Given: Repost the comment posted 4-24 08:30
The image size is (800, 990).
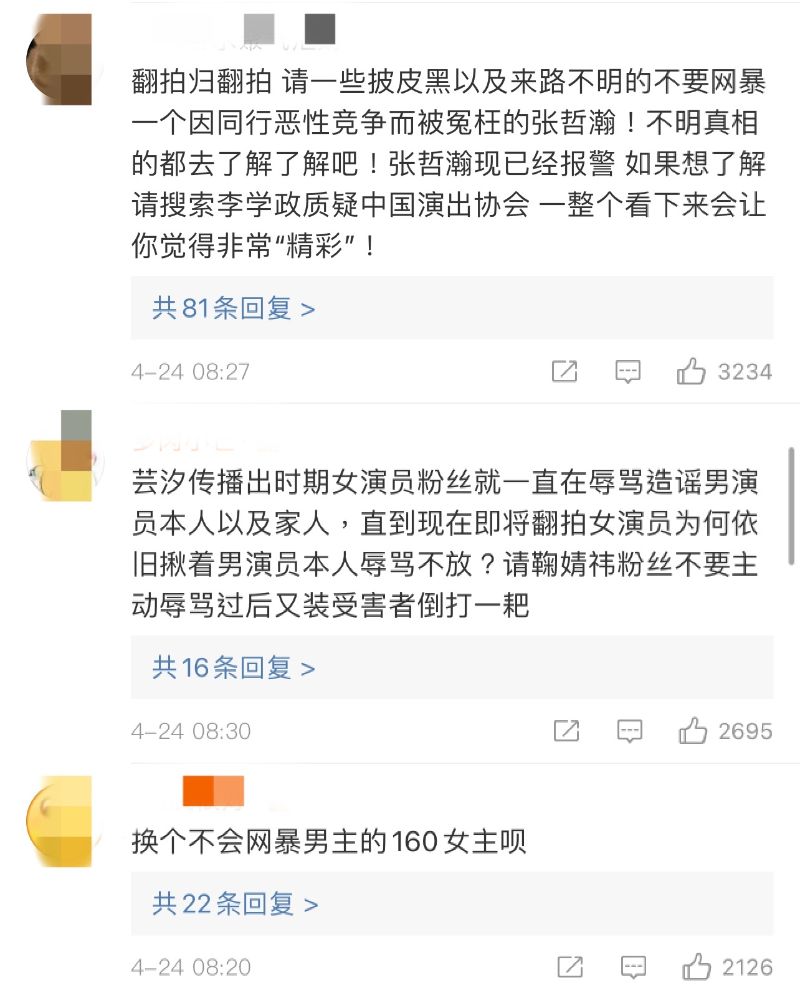Looking at the screenshot, I should [x=566, y=731].
